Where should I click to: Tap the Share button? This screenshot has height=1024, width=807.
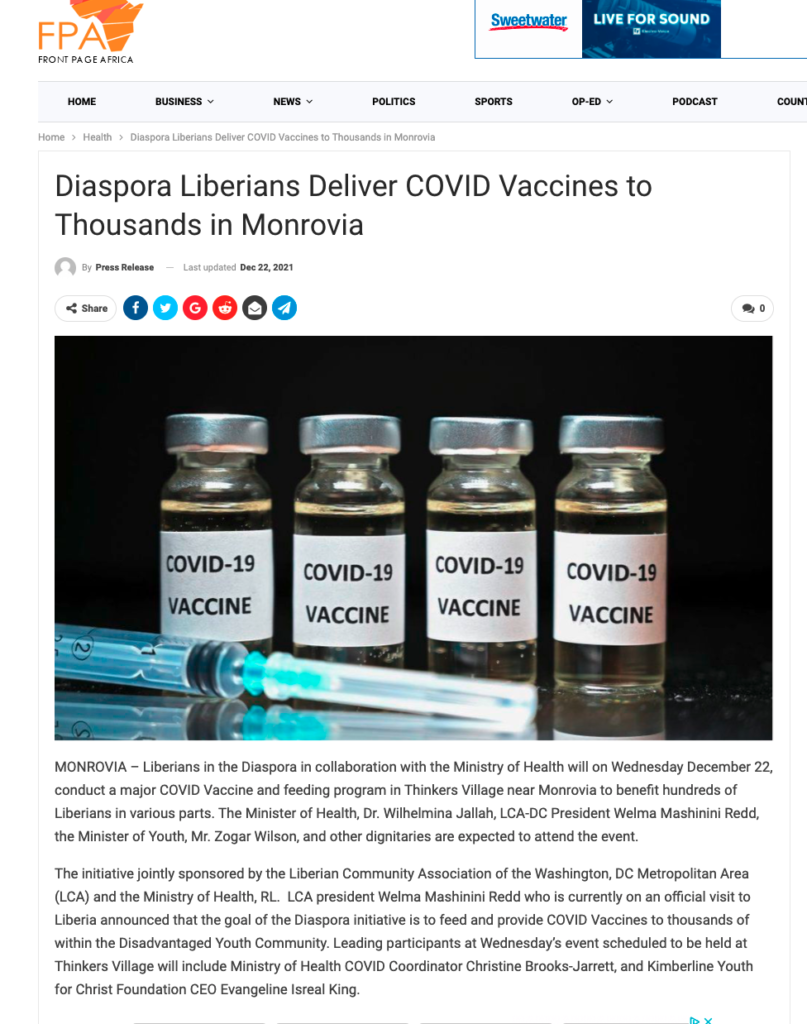point(86,308)
